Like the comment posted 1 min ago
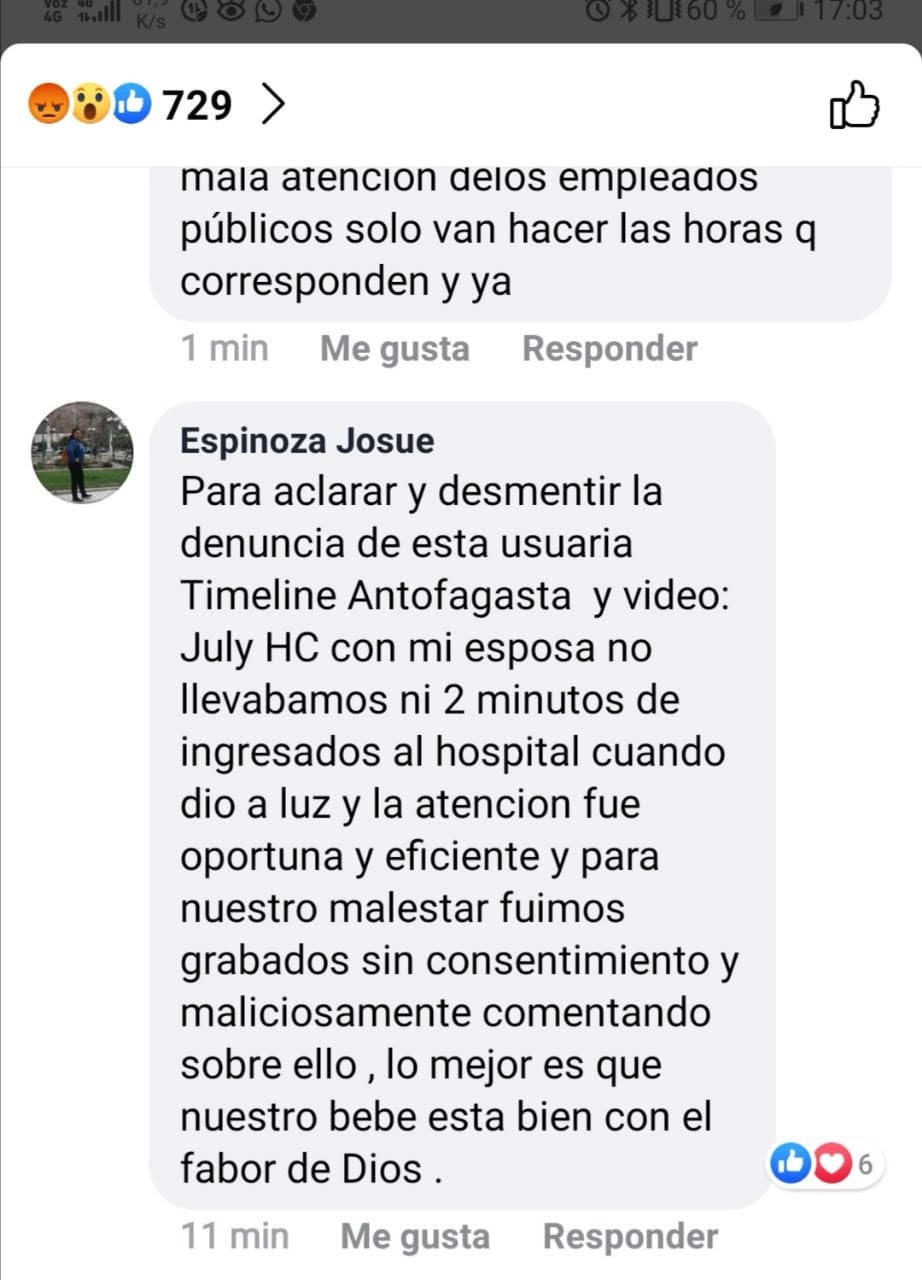The image size is (922, 1280). coord(394,348)
